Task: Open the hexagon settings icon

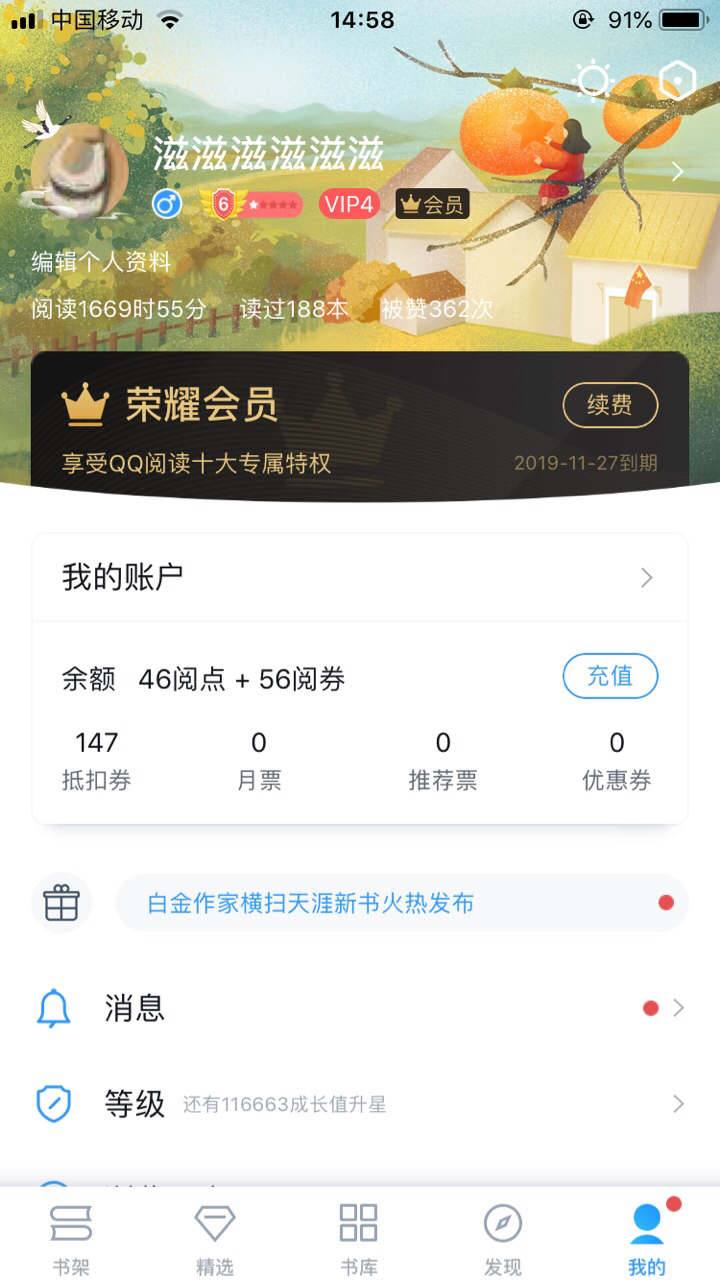Action: [677, 81]
